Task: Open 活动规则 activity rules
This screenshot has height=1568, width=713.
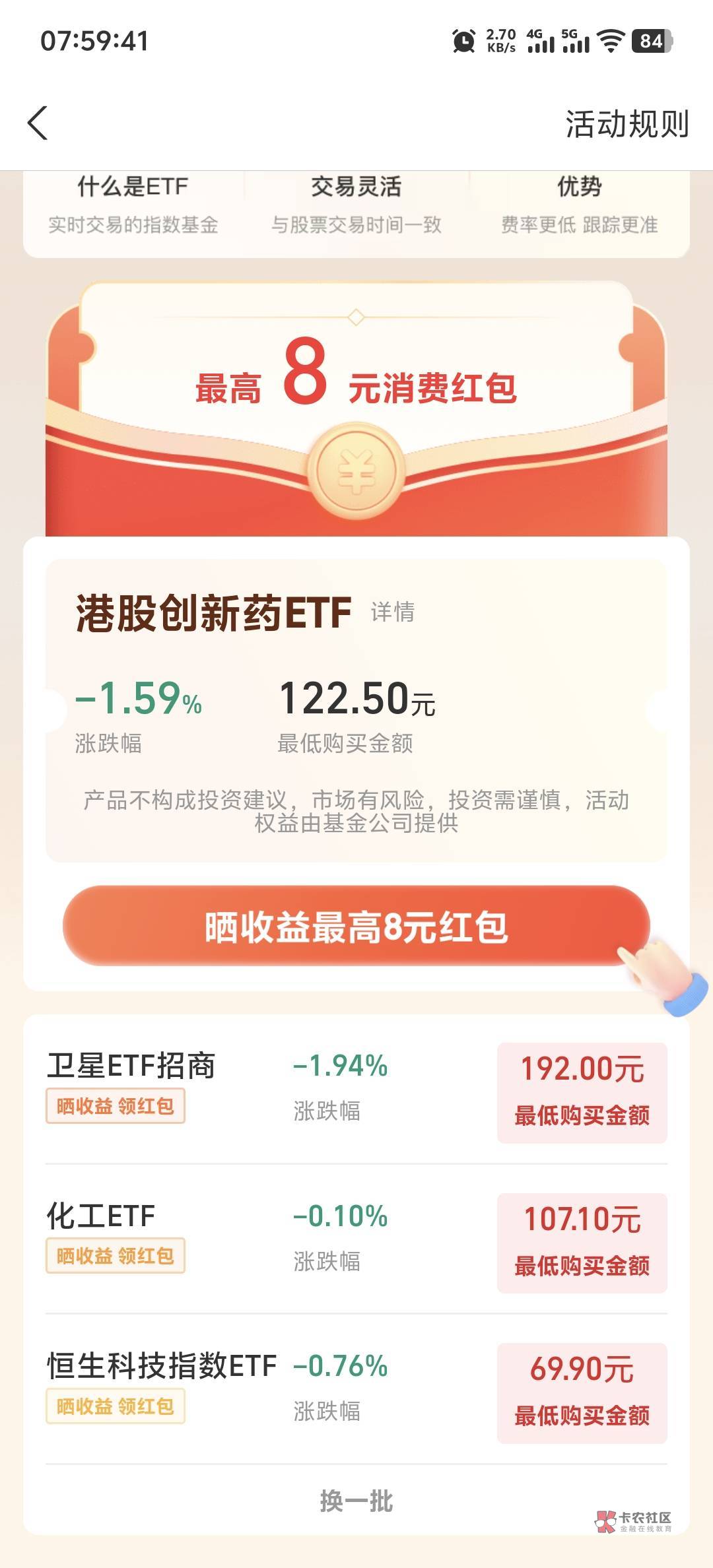Action: click(627, 124)
